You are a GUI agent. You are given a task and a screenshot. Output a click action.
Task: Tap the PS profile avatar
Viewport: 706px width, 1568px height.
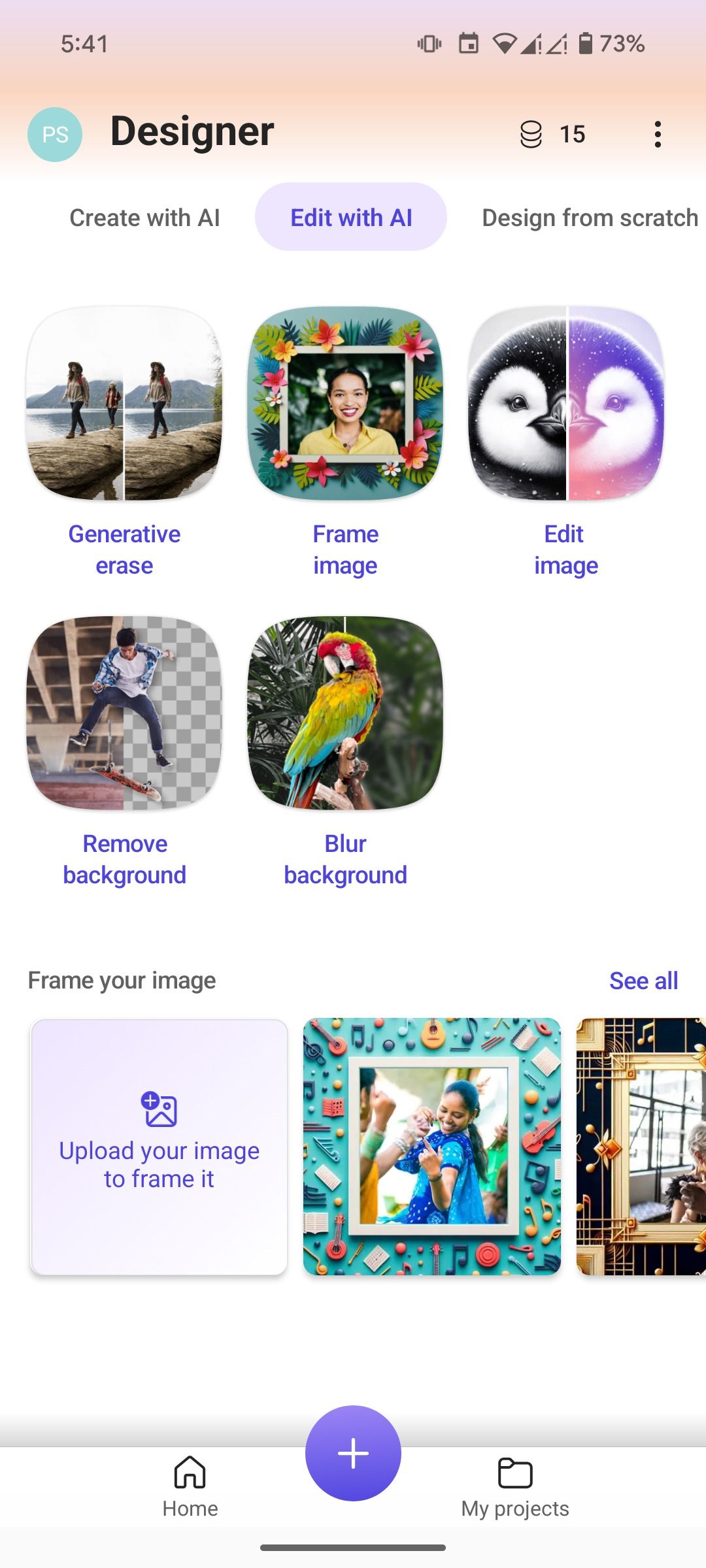(x=54, y=134)
